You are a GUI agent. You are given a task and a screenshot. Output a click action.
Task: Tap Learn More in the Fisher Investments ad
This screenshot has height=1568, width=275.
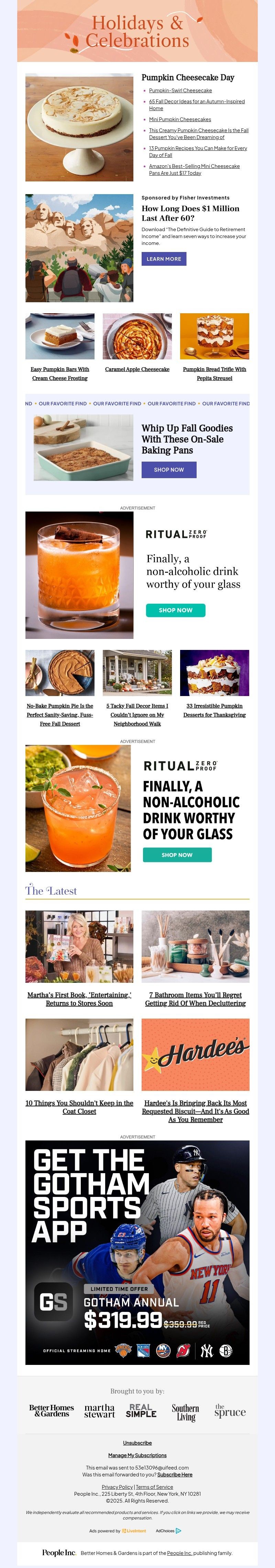[164, 259]
